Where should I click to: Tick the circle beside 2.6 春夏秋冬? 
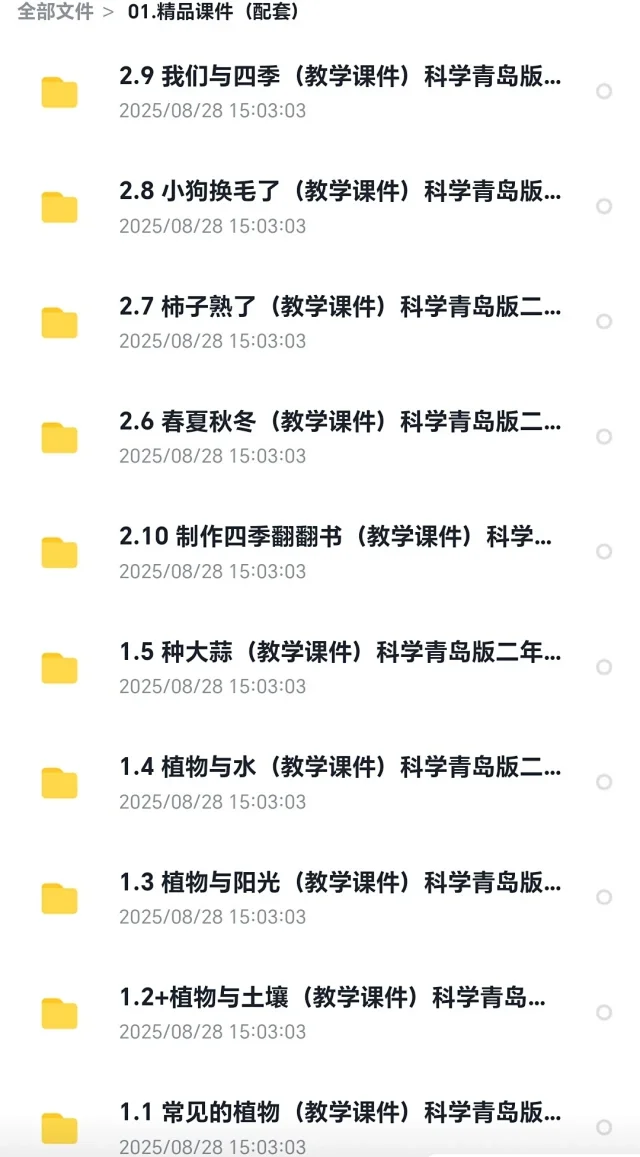[x=604, y=437]
